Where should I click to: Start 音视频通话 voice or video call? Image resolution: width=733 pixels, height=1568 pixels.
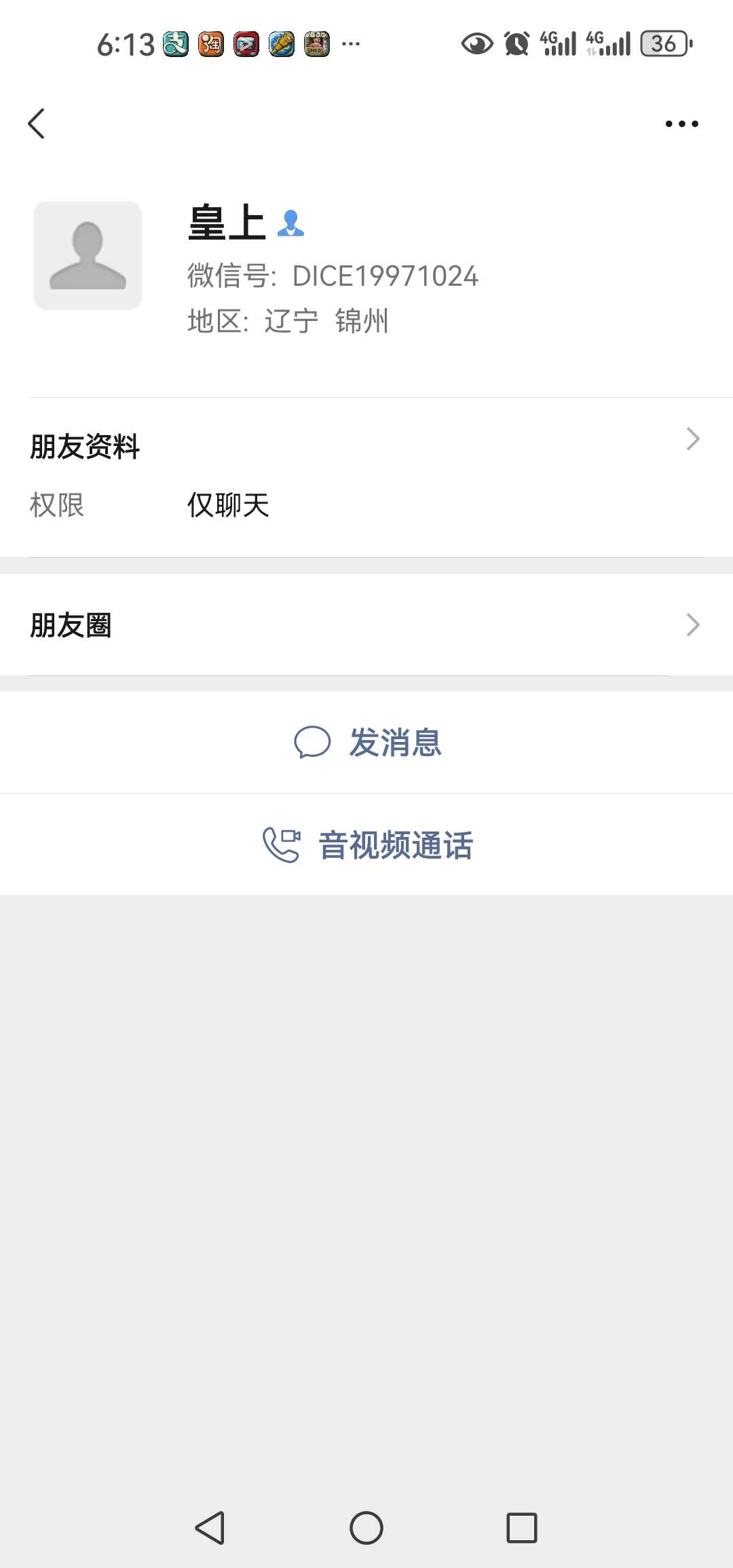pos(366,845)
